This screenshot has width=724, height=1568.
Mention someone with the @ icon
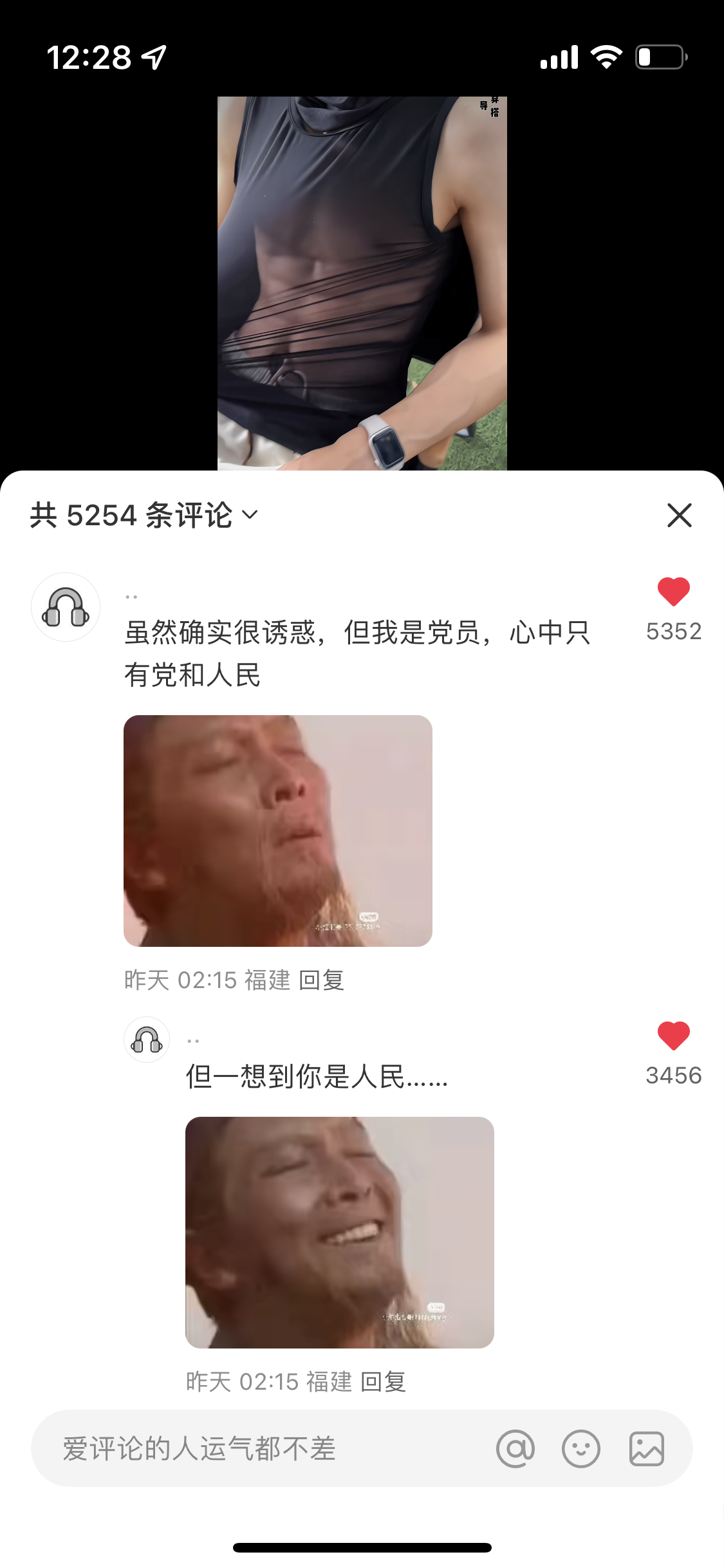coord(515,1449)
